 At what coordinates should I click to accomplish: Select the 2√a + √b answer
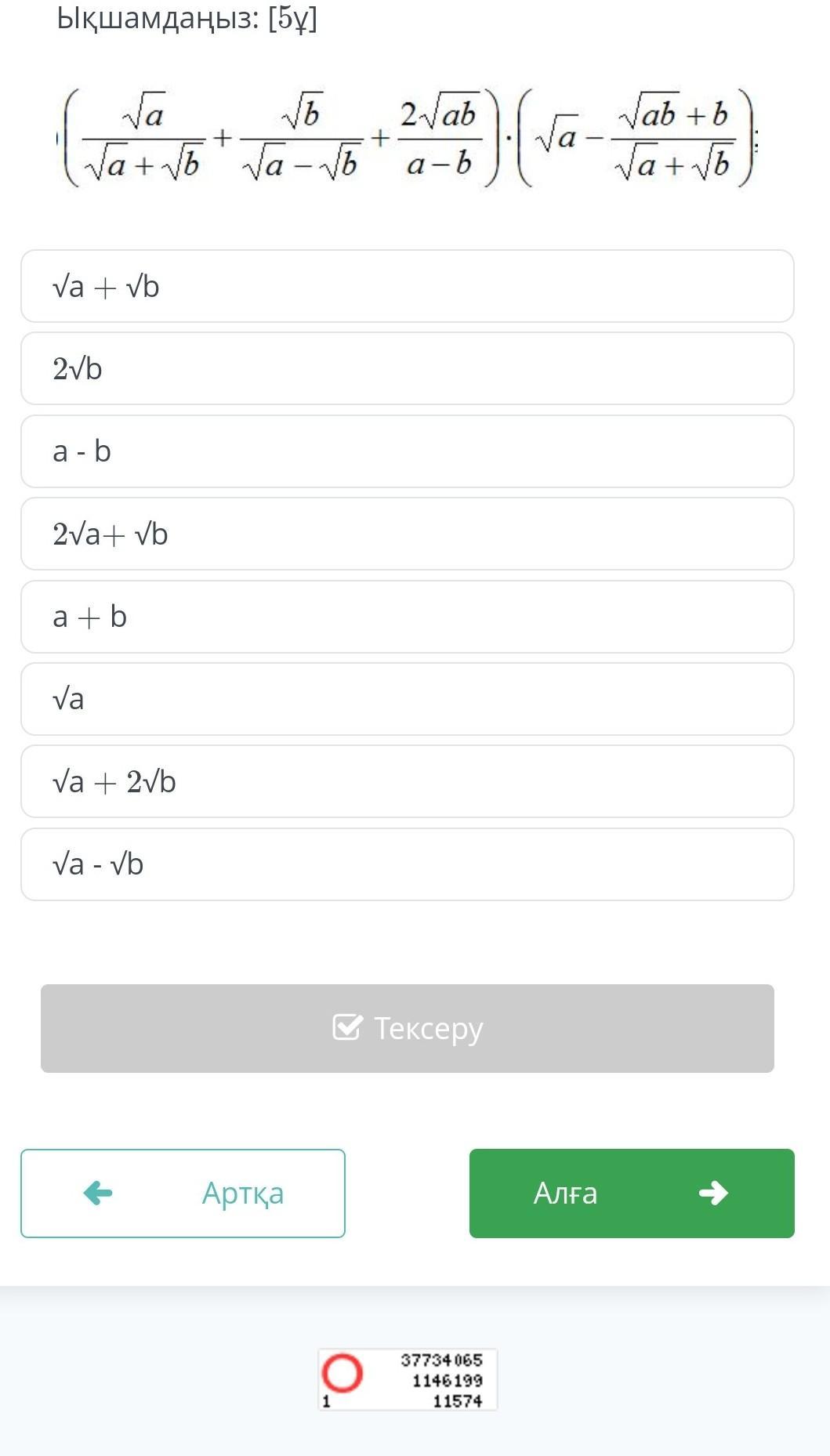click(x=407, y=534)
